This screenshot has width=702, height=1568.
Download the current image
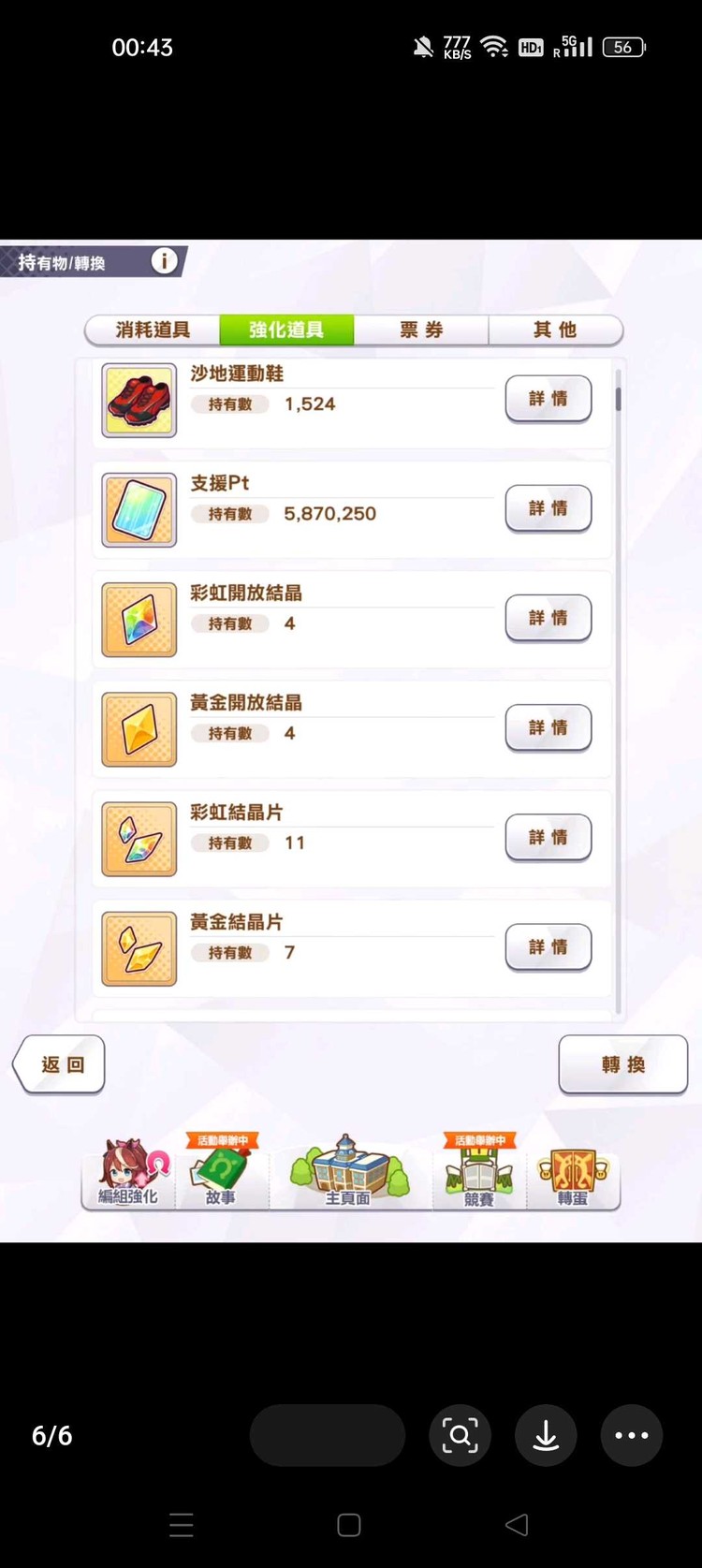click(546, 1435)
